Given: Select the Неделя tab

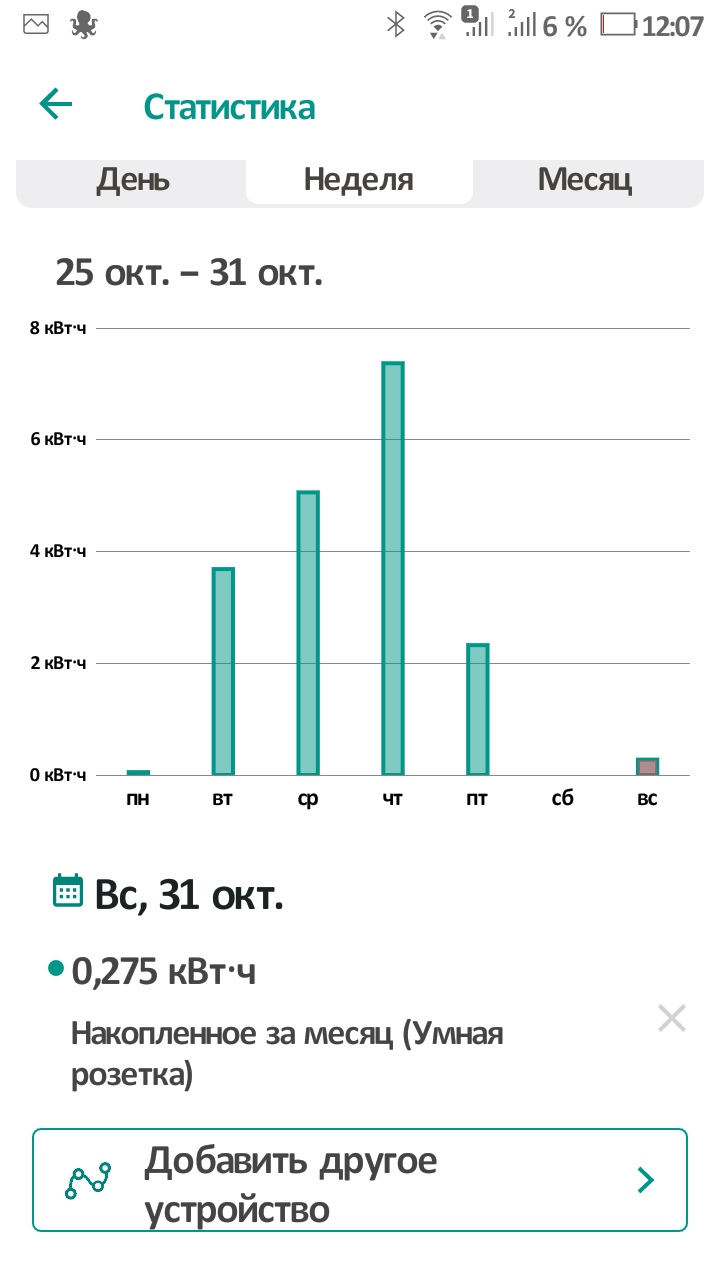Looking at the screenshot, I should click(x=359, y=181).
